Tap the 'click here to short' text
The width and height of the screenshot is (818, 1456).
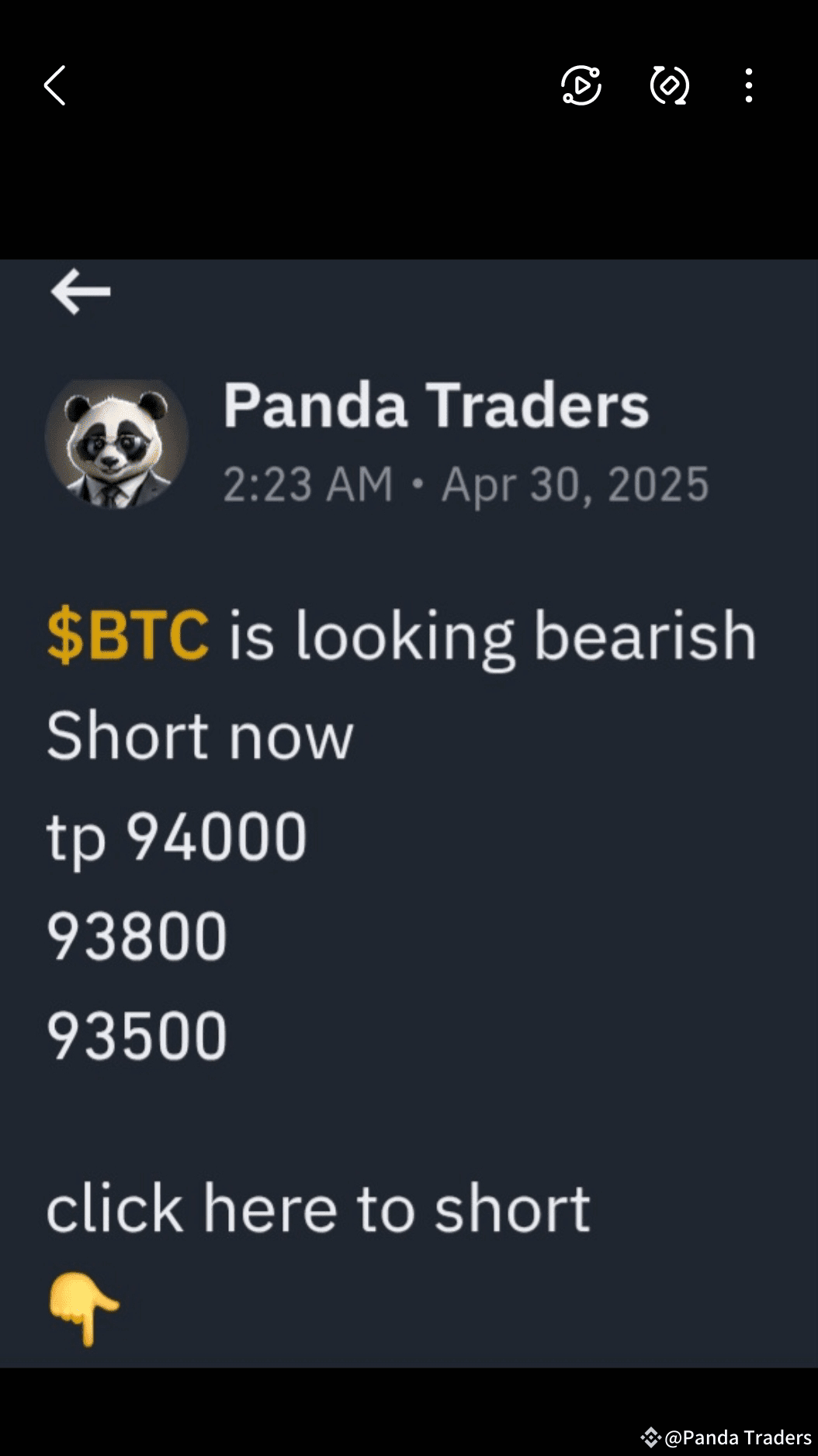point(318,1206)
